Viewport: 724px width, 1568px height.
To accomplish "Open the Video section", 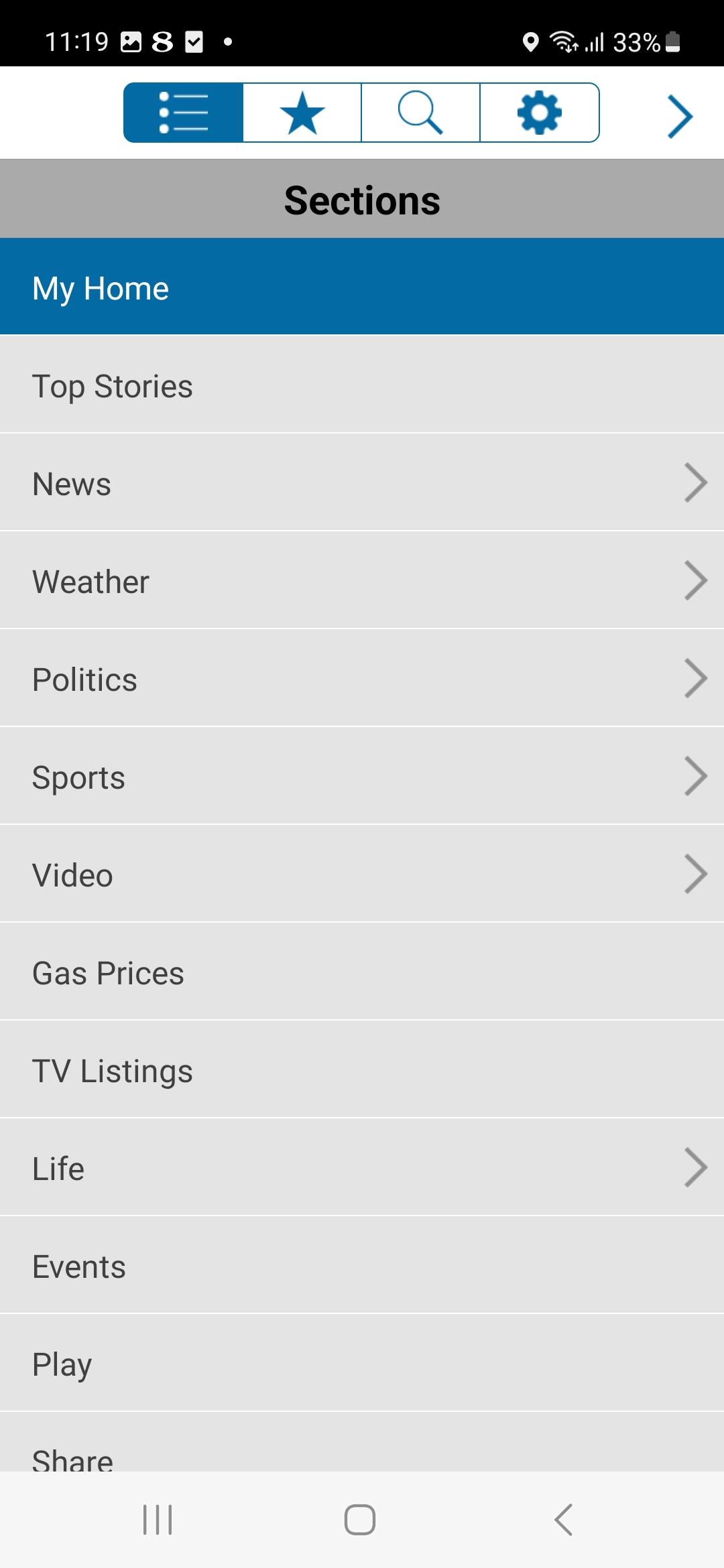I will [x=362, y=874].
